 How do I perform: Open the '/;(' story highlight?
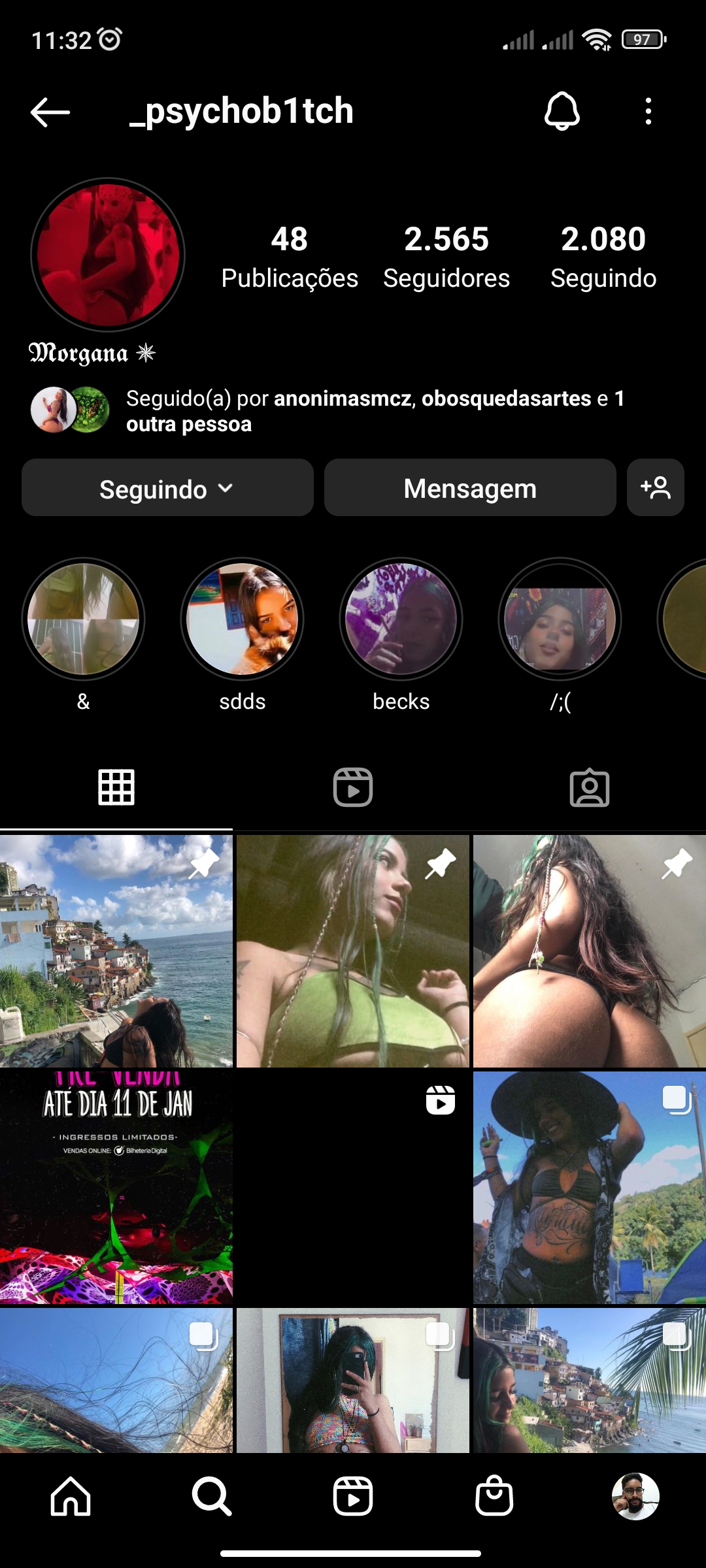tap(560, 619)
